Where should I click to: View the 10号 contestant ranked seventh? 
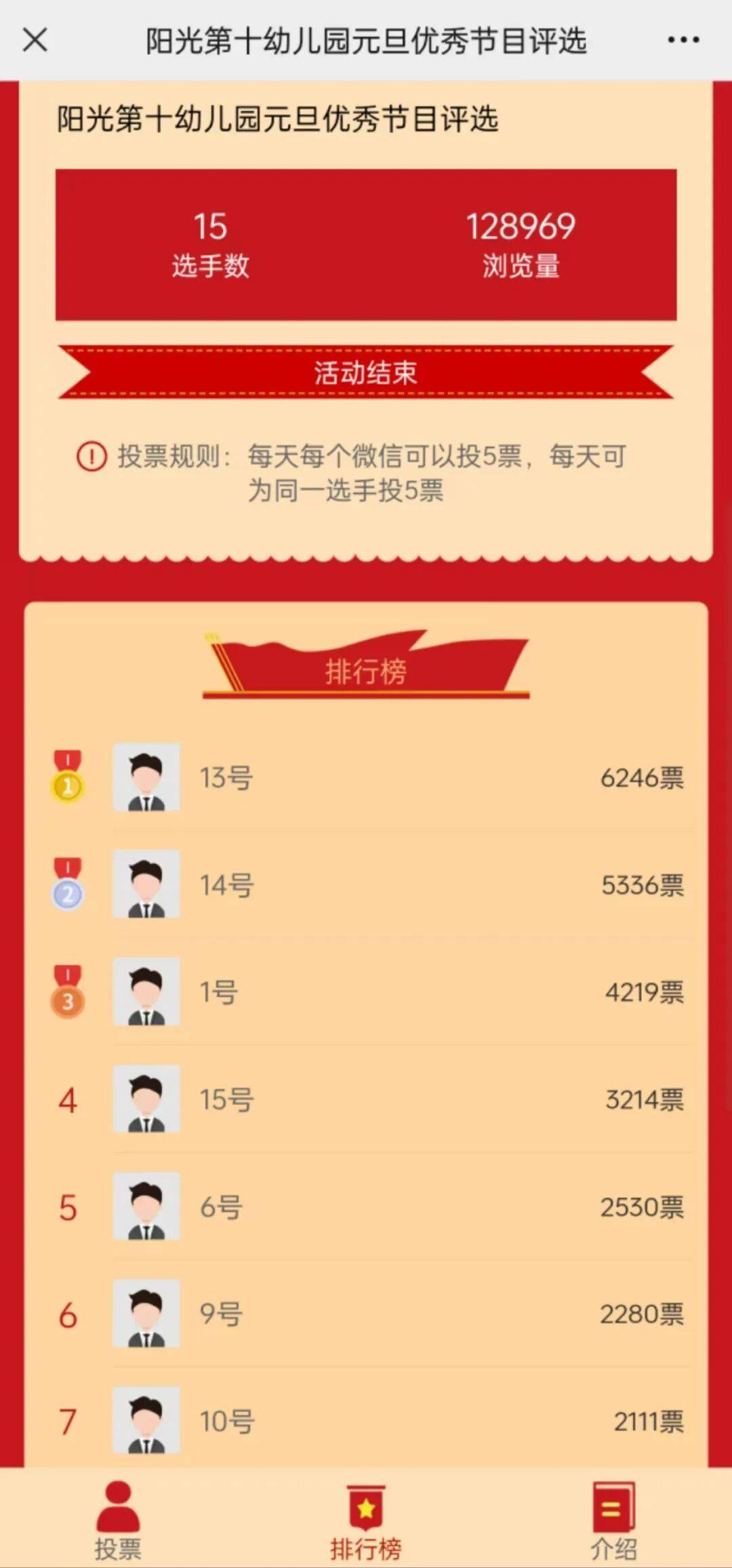coord(366,1421)
